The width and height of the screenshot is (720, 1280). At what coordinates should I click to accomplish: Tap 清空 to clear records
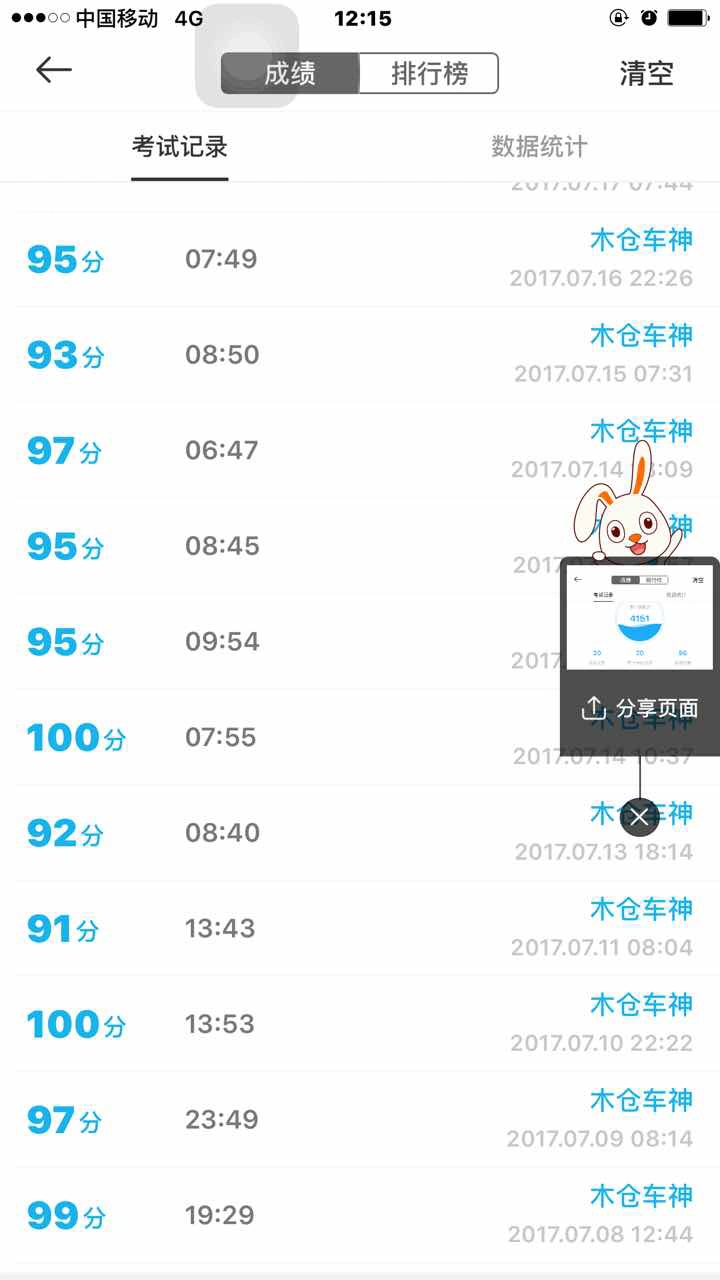click(646, 74)
